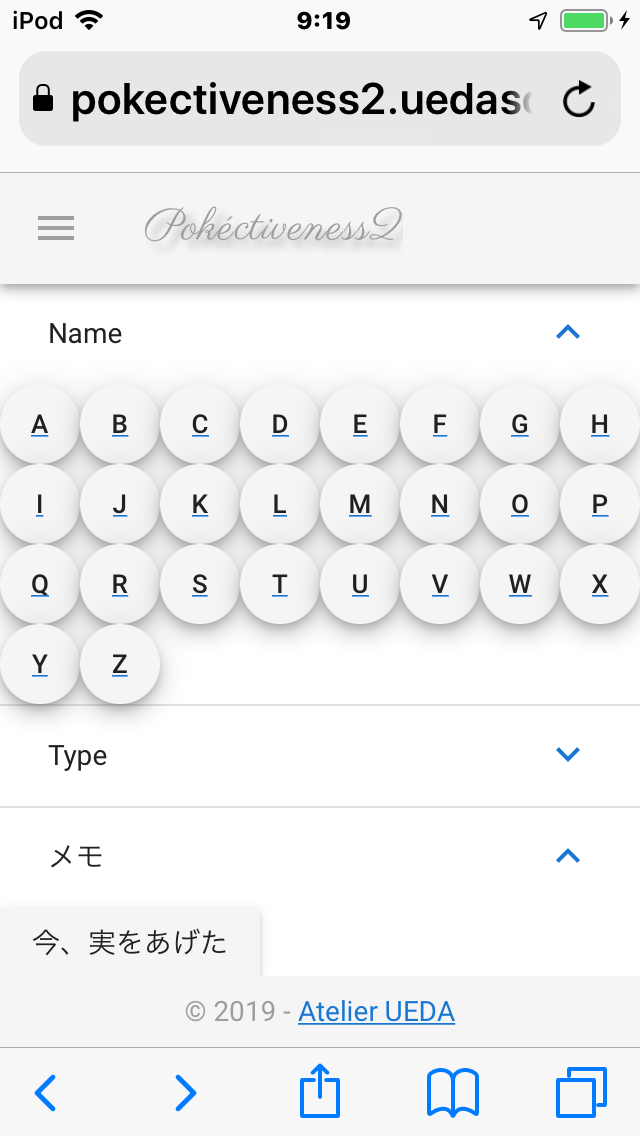The image size is (640, 1136).
Task: Open the hamburger drawer menu
Action: (56, 229)
